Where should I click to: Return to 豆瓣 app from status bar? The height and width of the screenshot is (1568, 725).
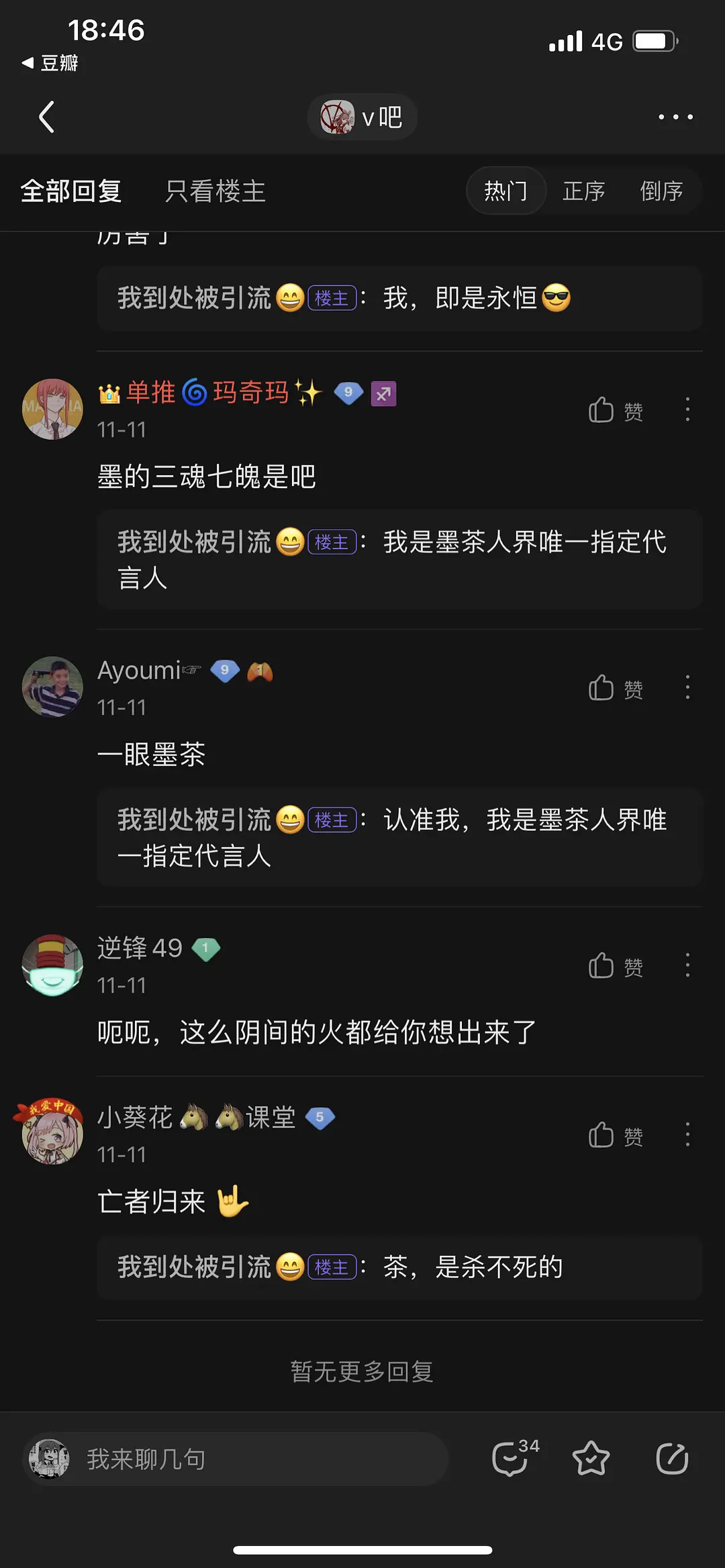(50, 63)
